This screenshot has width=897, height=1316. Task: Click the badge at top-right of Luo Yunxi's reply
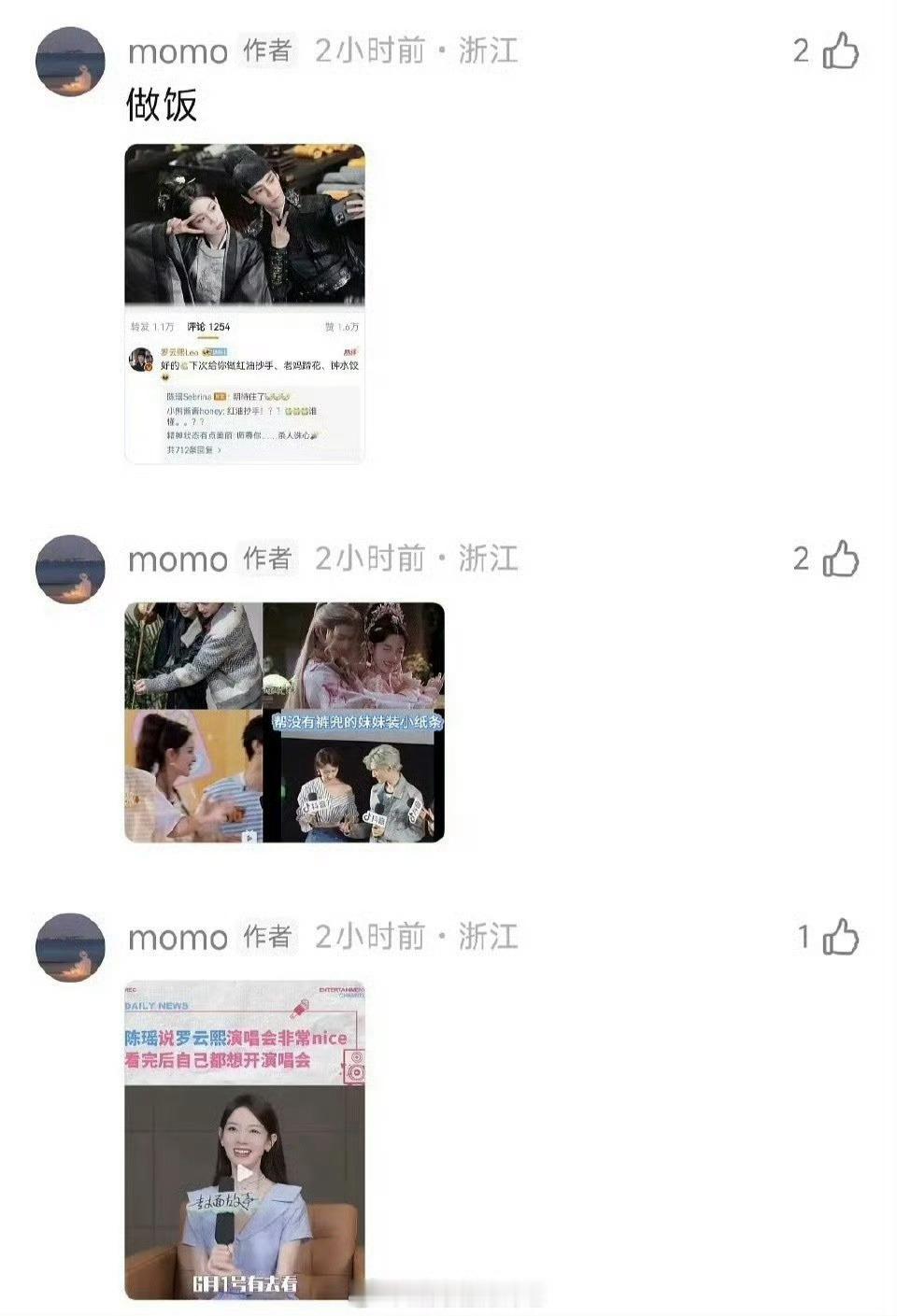(351, 351)
